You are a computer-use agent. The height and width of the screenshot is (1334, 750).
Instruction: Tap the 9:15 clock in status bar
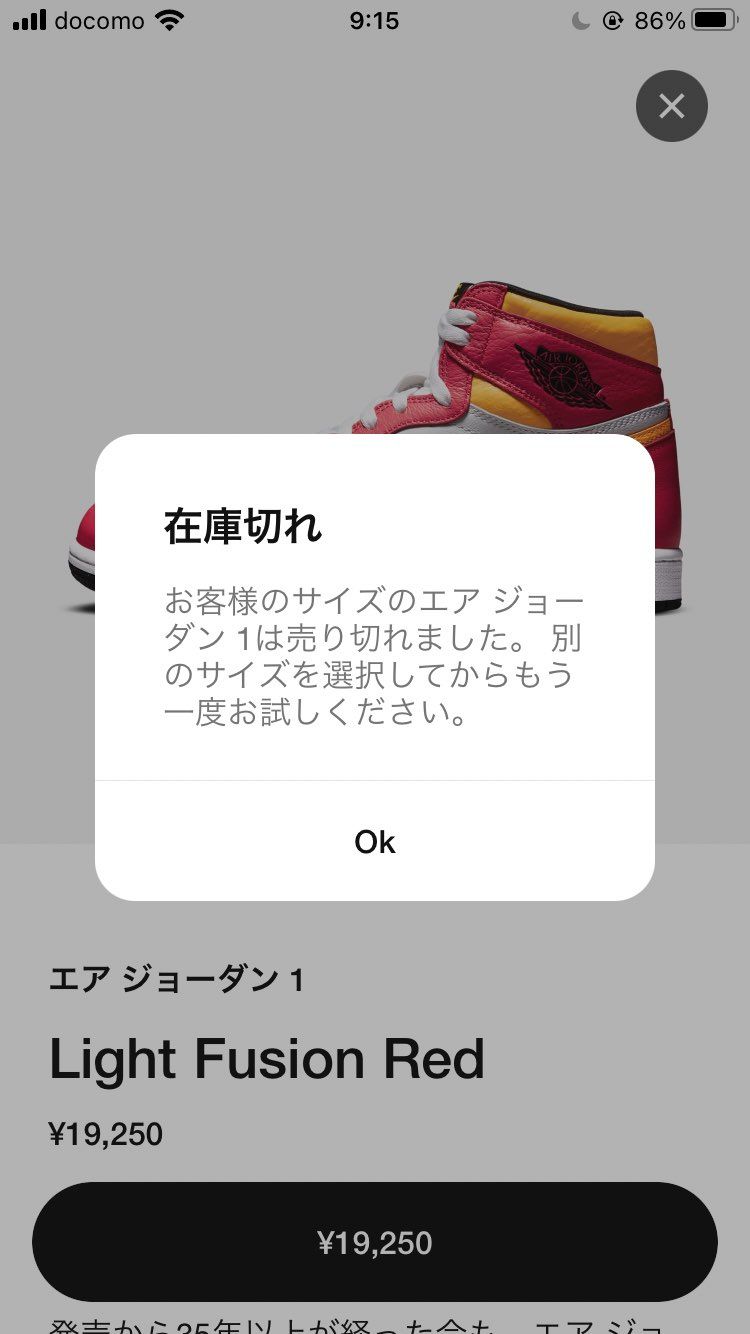click(x=374, y=20)
